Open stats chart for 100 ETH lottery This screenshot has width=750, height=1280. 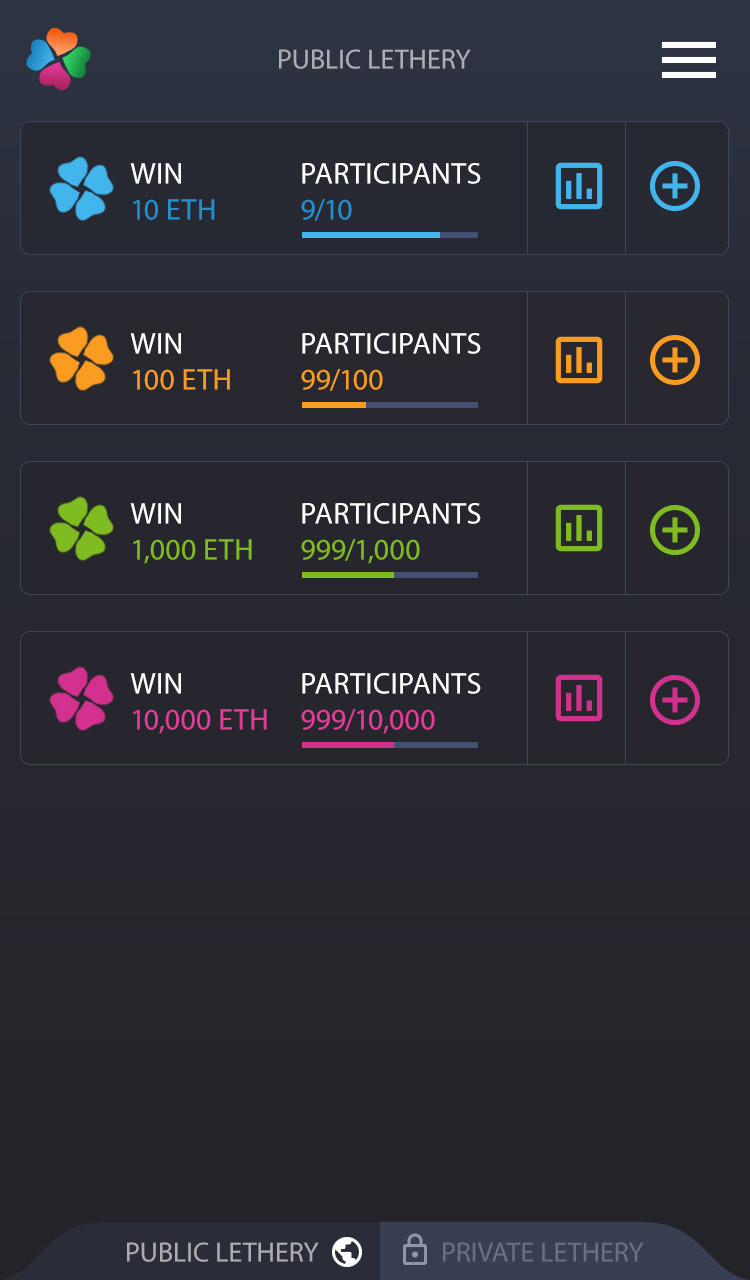578,359
